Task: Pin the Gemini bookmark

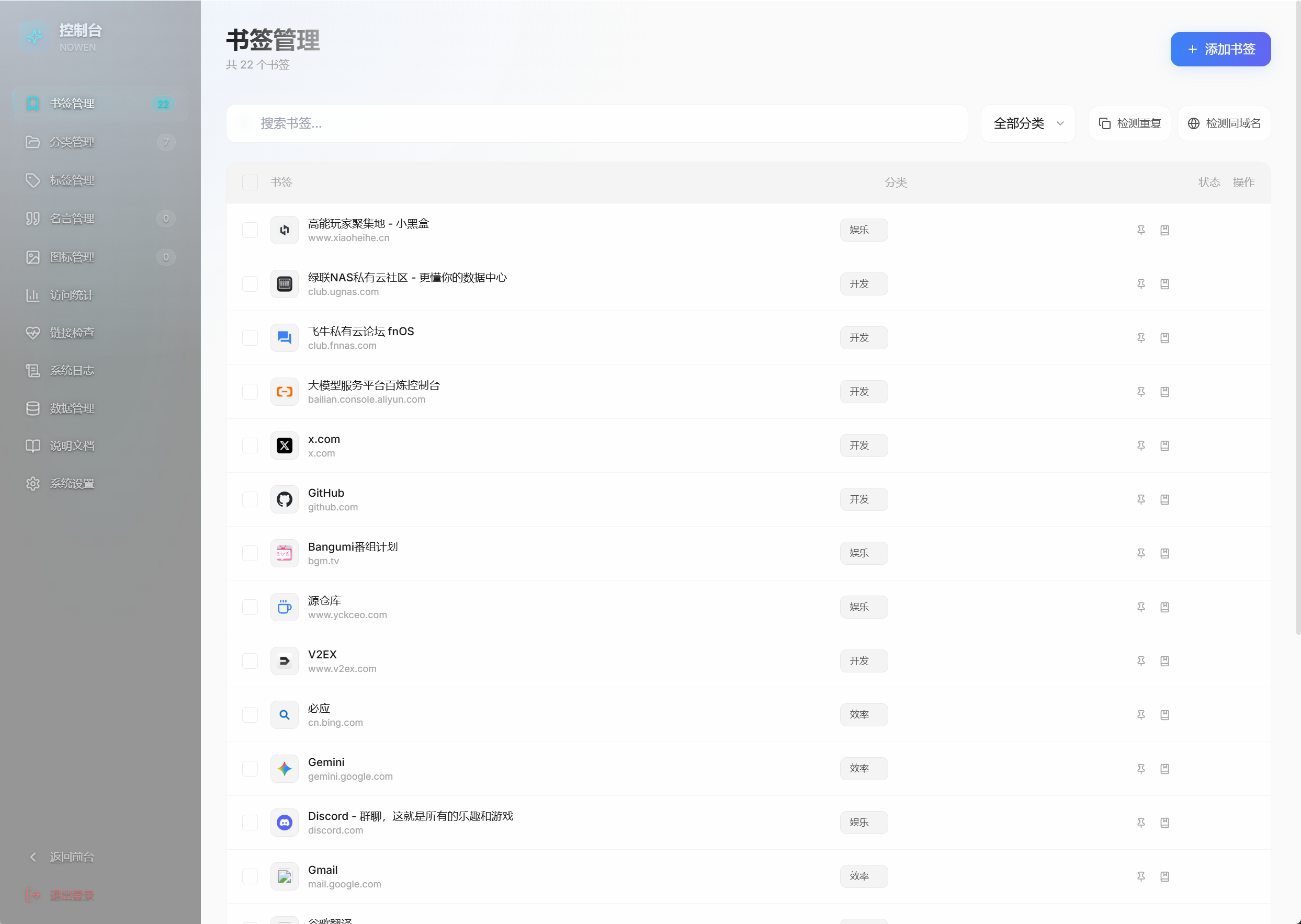Action: [x=1141, y=769]
